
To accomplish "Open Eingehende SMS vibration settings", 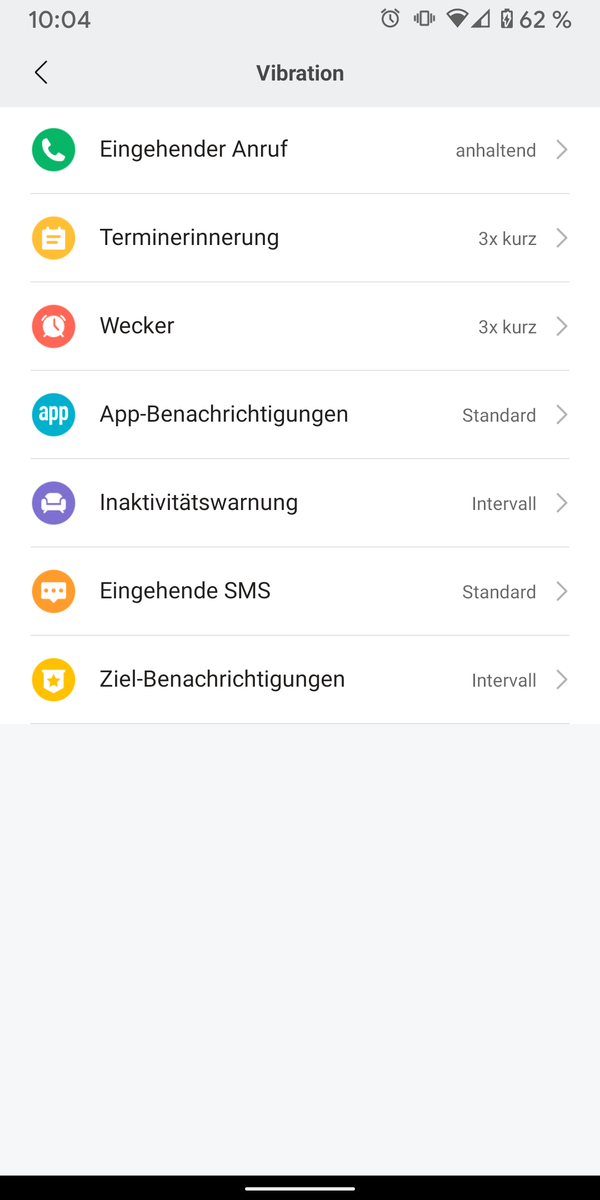I will click(300, 591).
